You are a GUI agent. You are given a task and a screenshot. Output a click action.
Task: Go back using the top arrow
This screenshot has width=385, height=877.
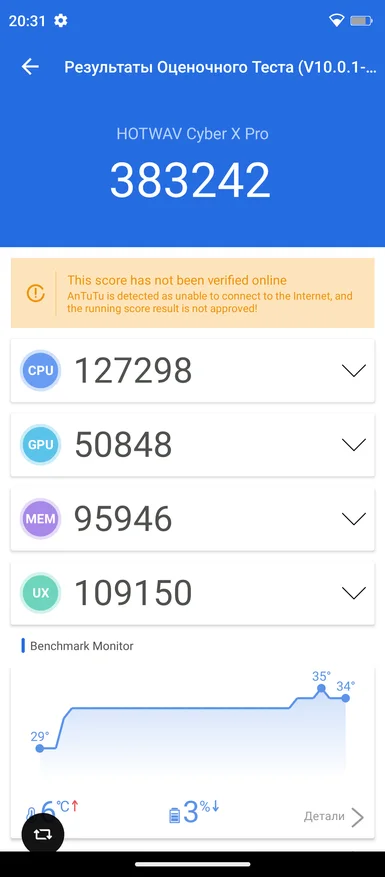30,67
